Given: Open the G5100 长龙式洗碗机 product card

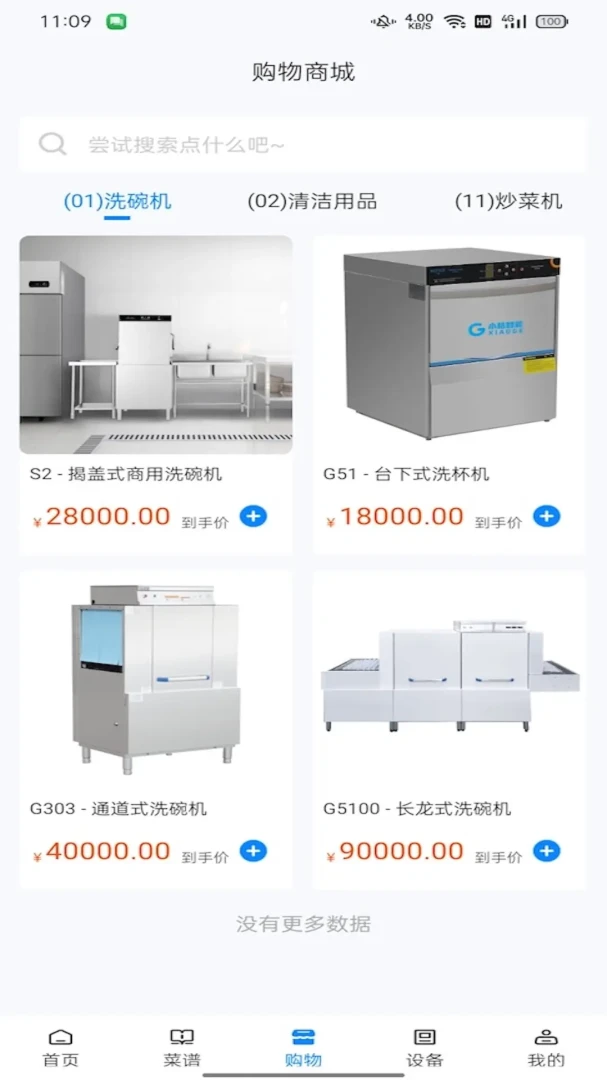Looking at the screenshot, I should (449, 729).
